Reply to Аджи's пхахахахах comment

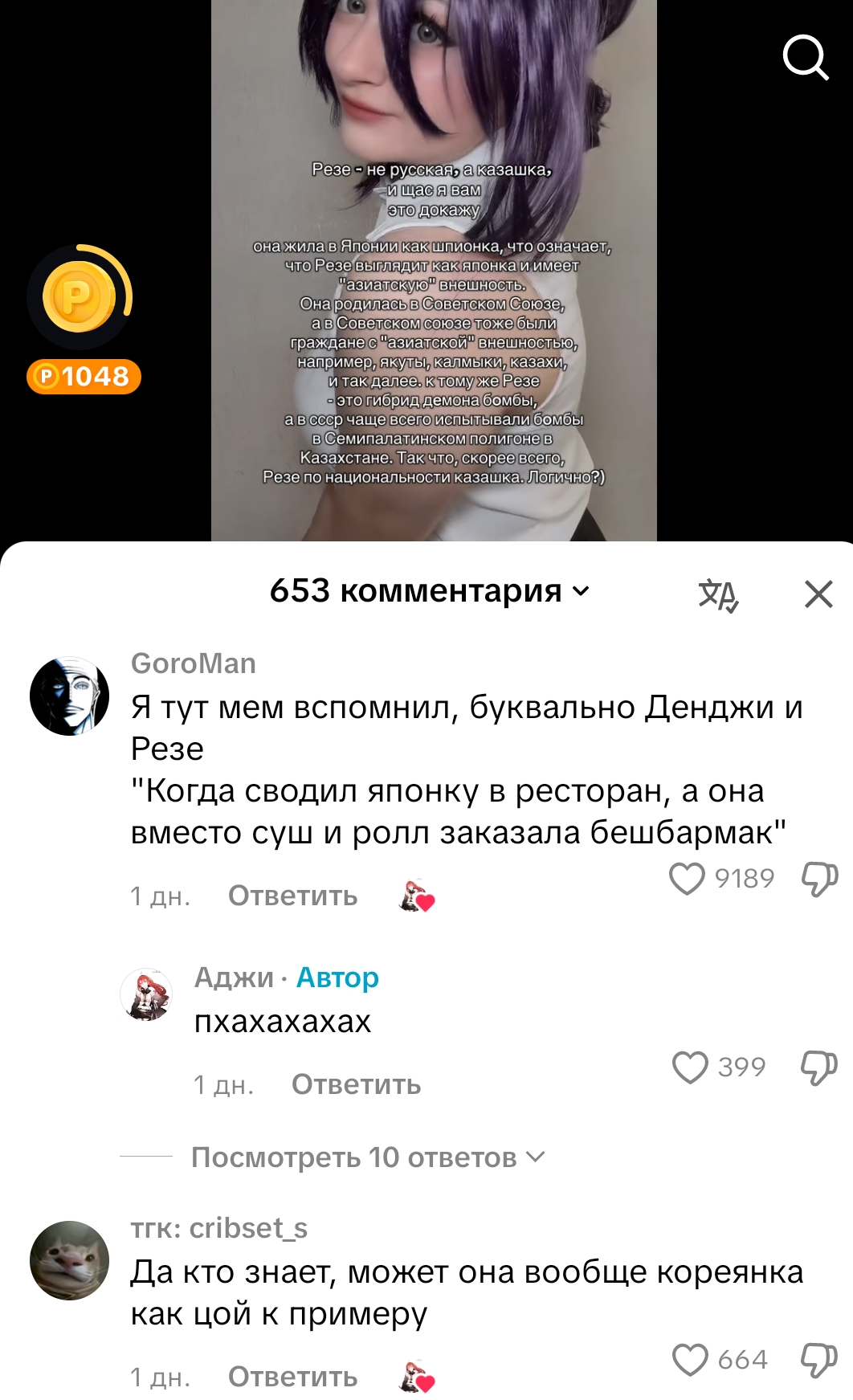[x=356, y=1084]
